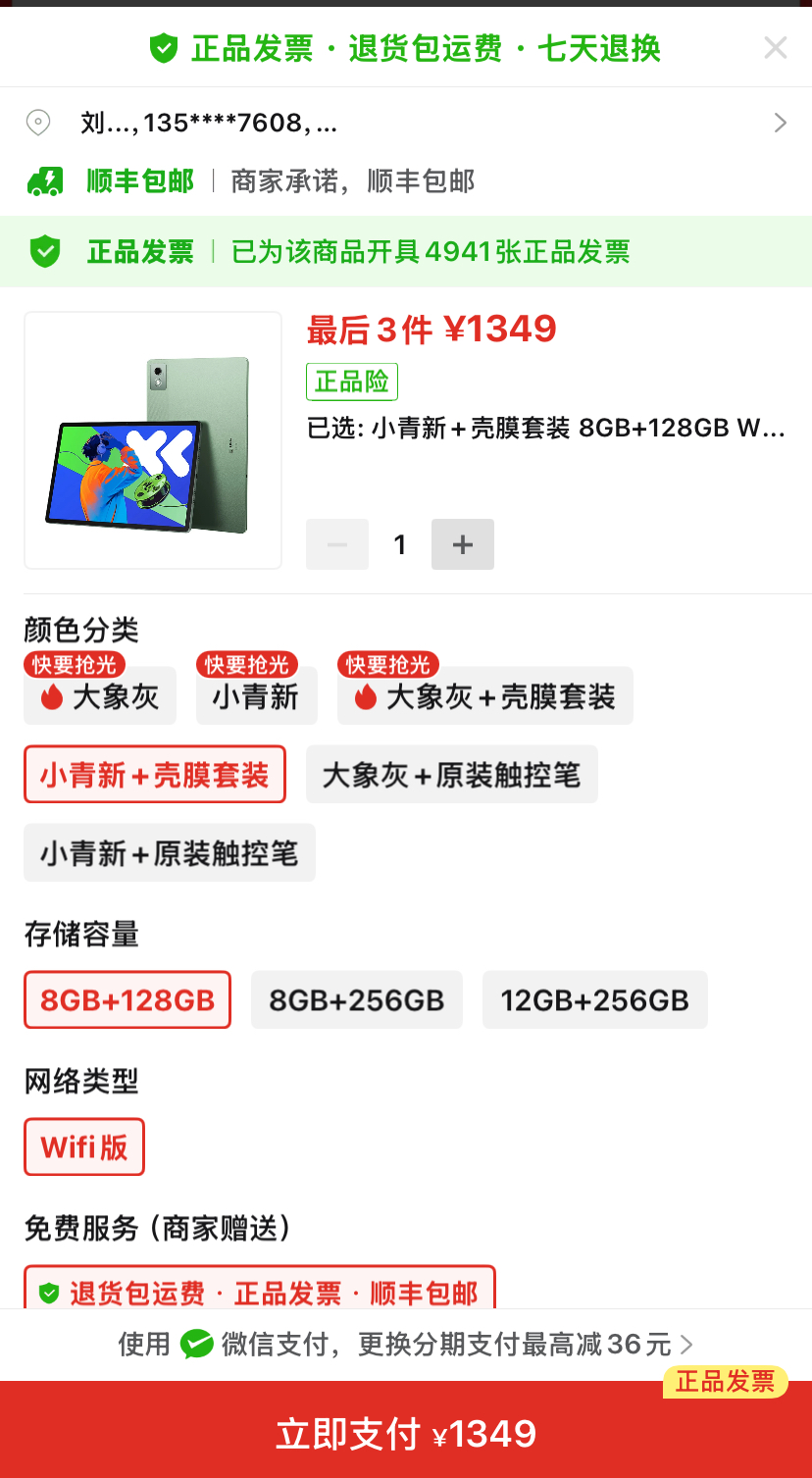Select the Wifi版 network type
The width and height of the screenshot is (812, 1478).
click(x=84, y=1147)
